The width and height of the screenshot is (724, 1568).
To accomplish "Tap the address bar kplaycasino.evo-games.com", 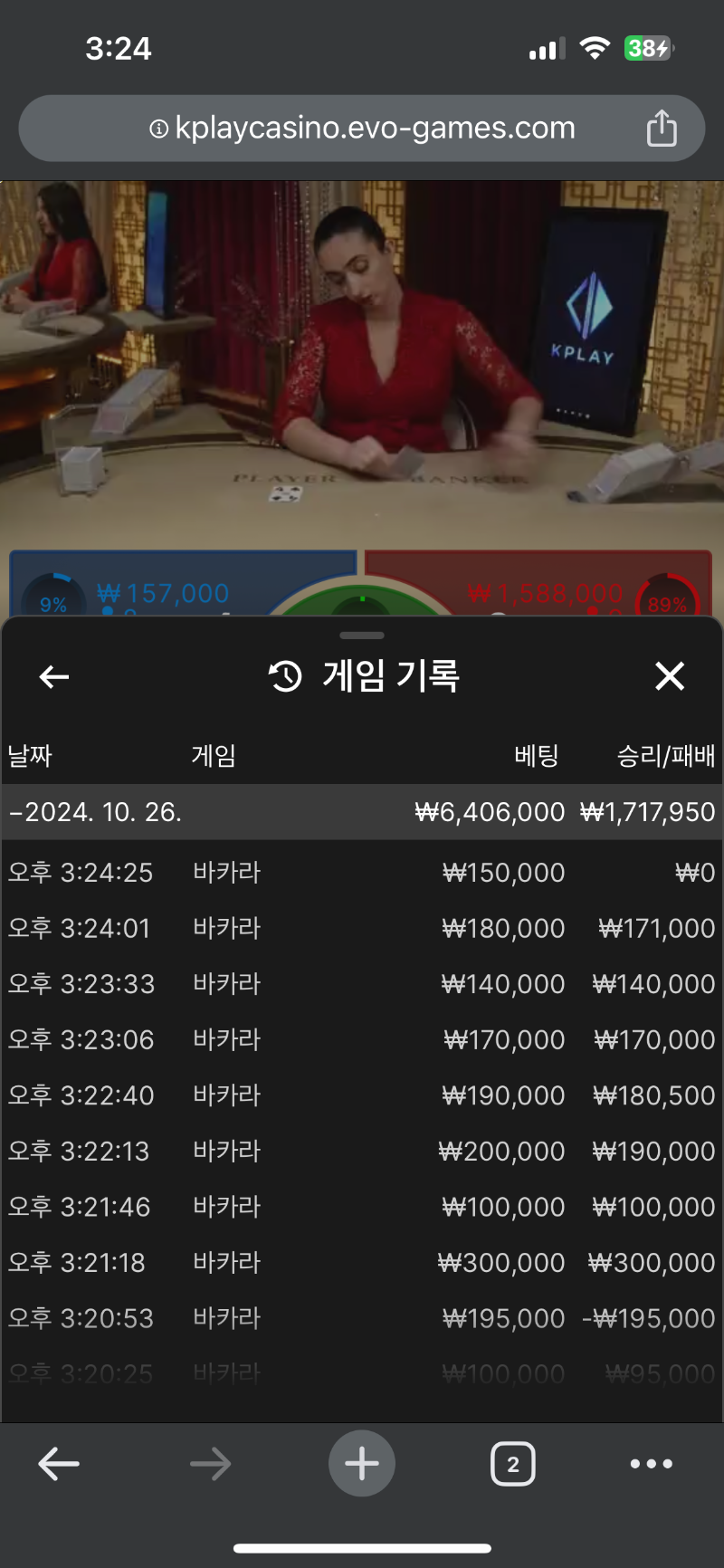I will coord(362,129).
